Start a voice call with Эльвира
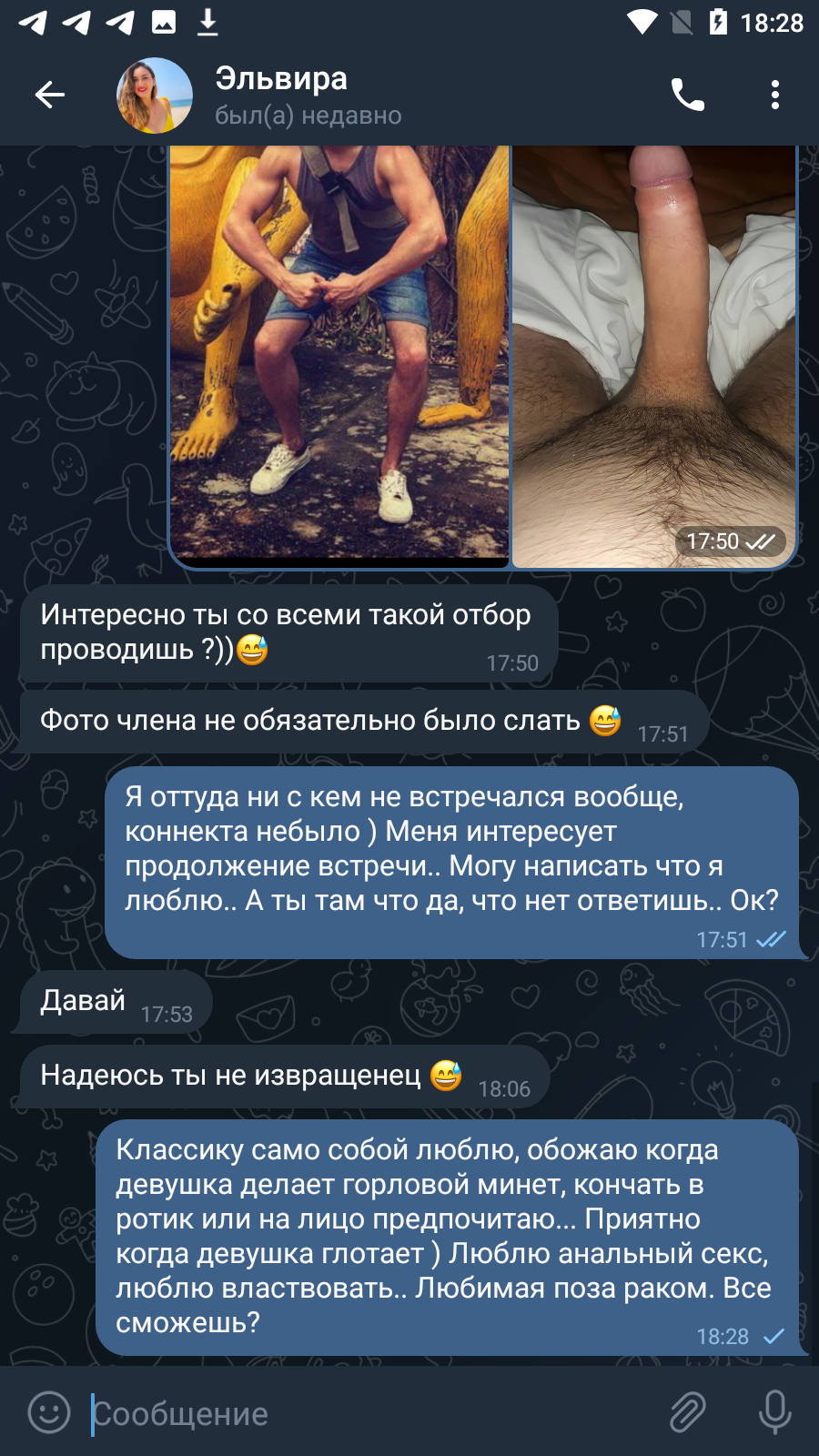 pos(687,95)
